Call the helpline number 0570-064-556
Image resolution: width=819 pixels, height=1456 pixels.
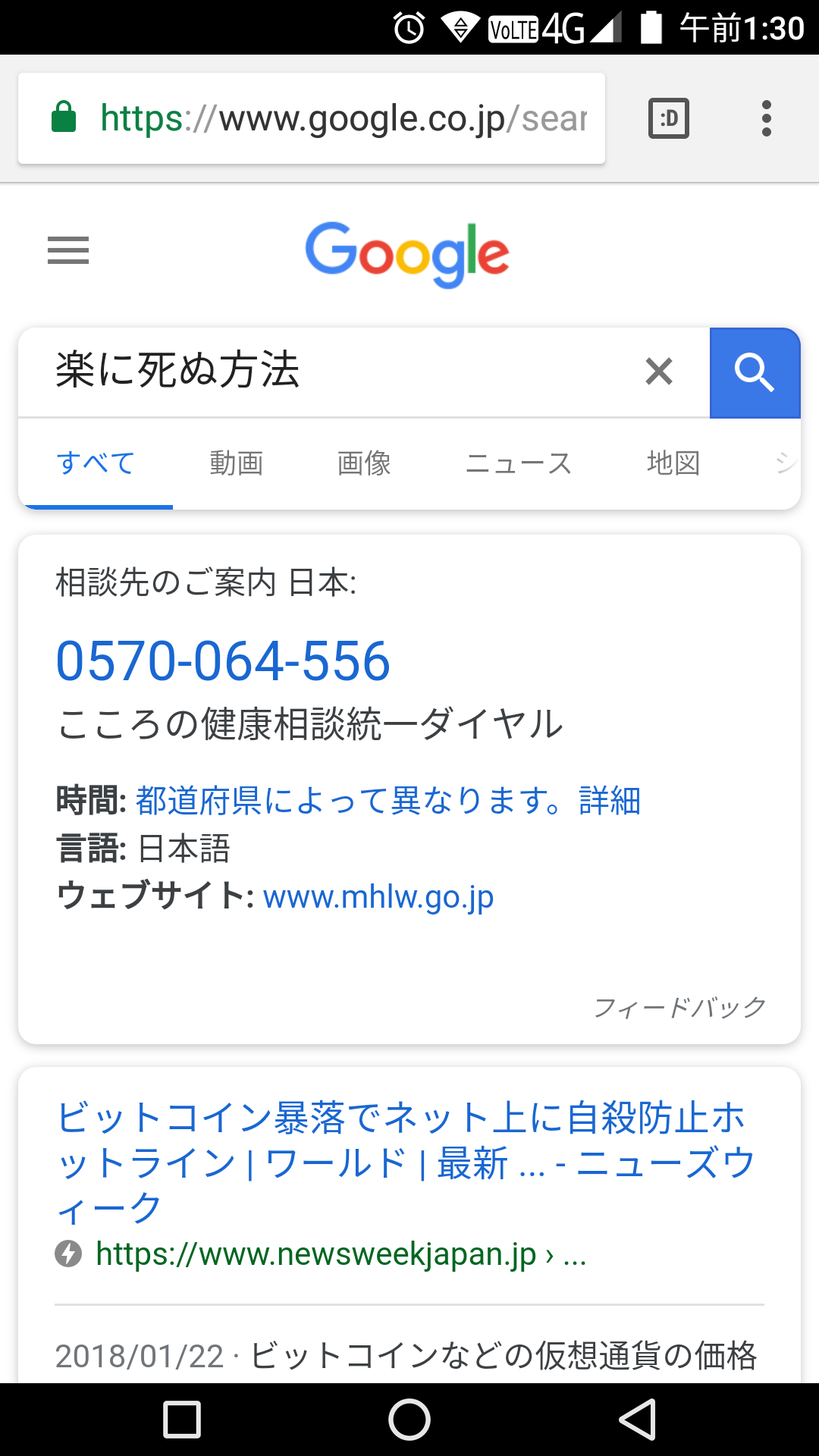point(223,661)
